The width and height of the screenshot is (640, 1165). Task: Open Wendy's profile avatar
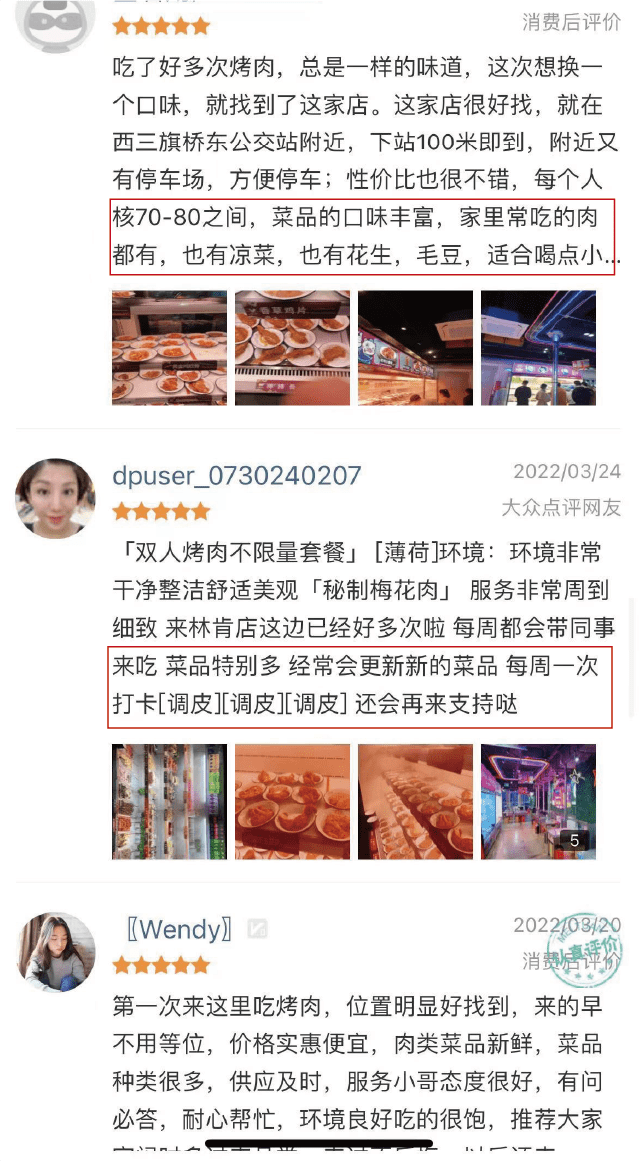tap(56, 951)
